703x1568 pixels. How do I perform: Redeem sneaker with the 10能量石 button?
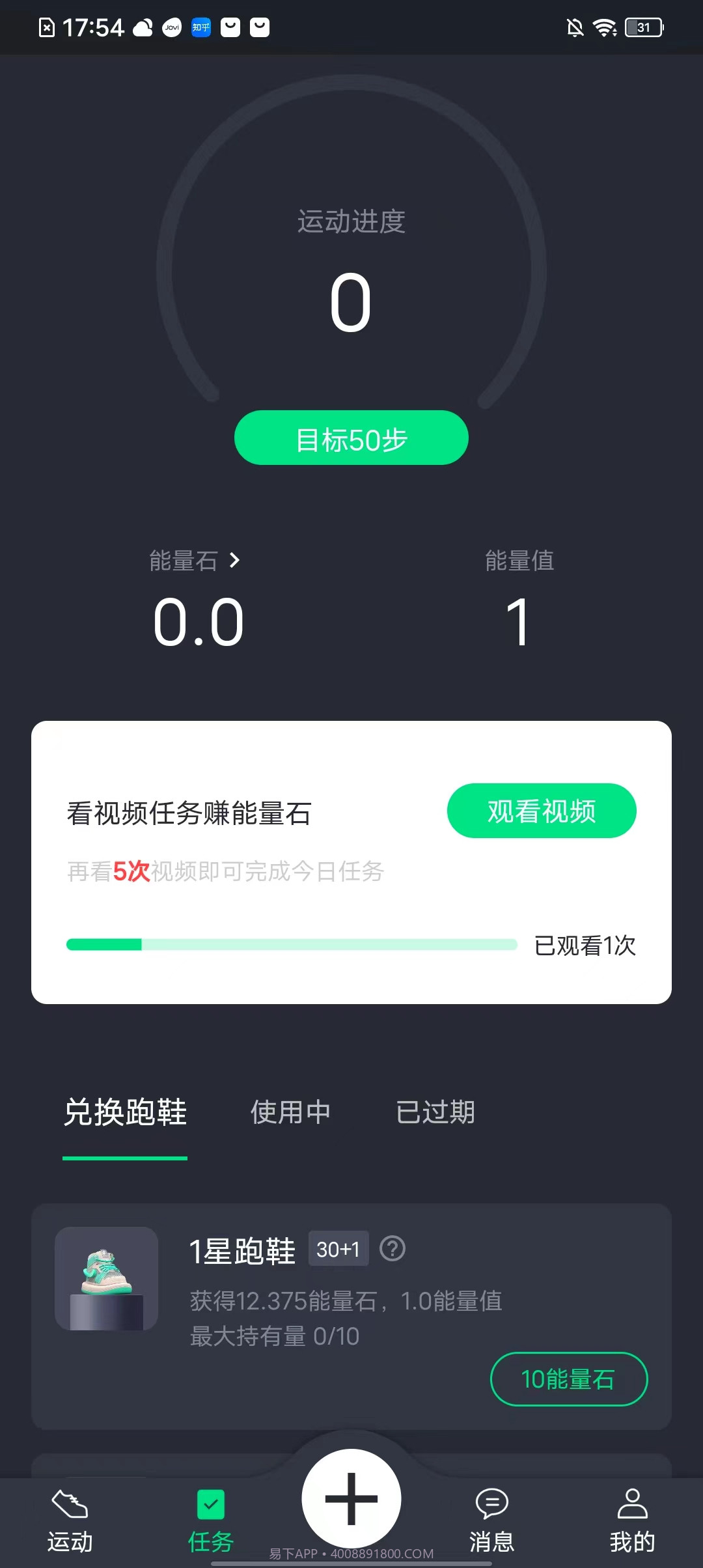(x=568, y=1379)
